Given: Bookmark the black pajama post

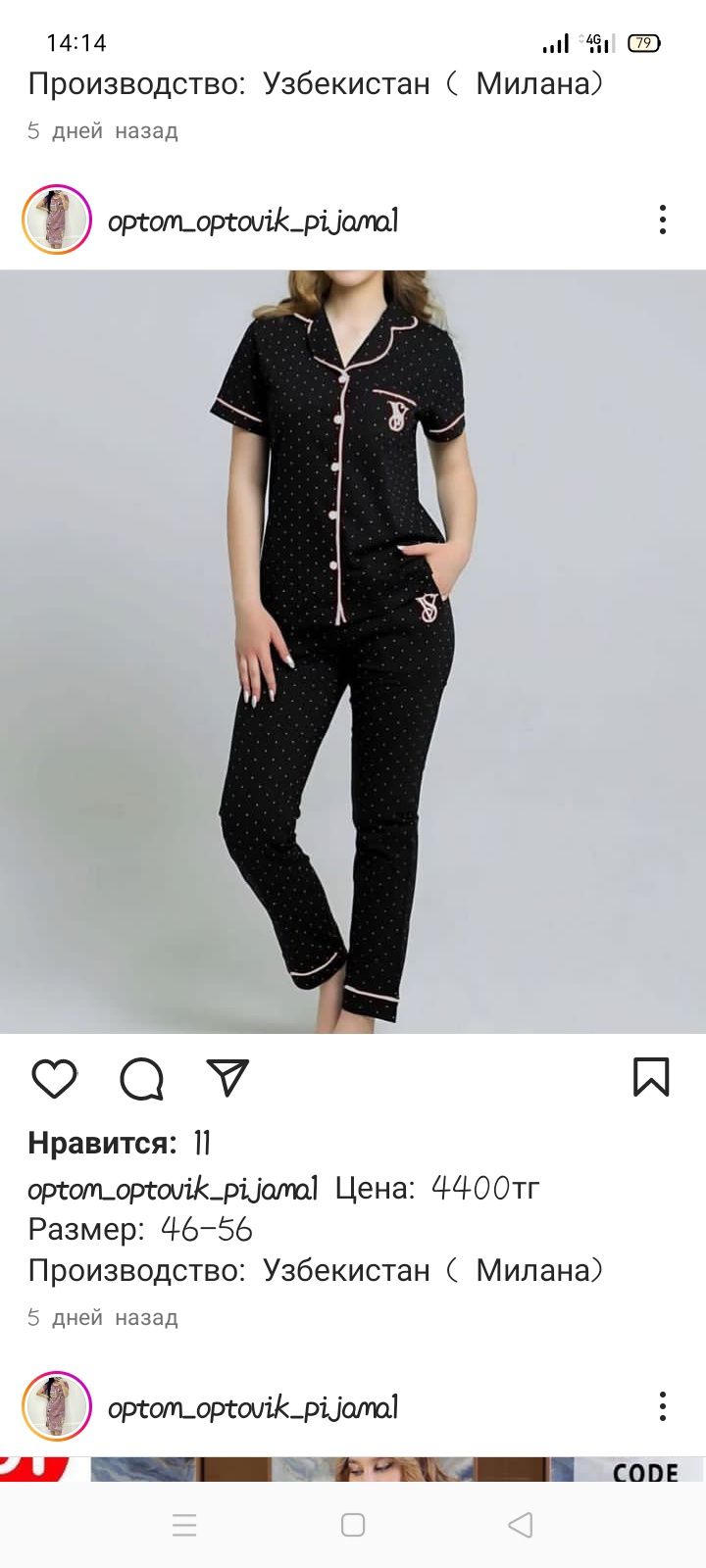Looking at the screenshot, I should (x=651, y=1077).
